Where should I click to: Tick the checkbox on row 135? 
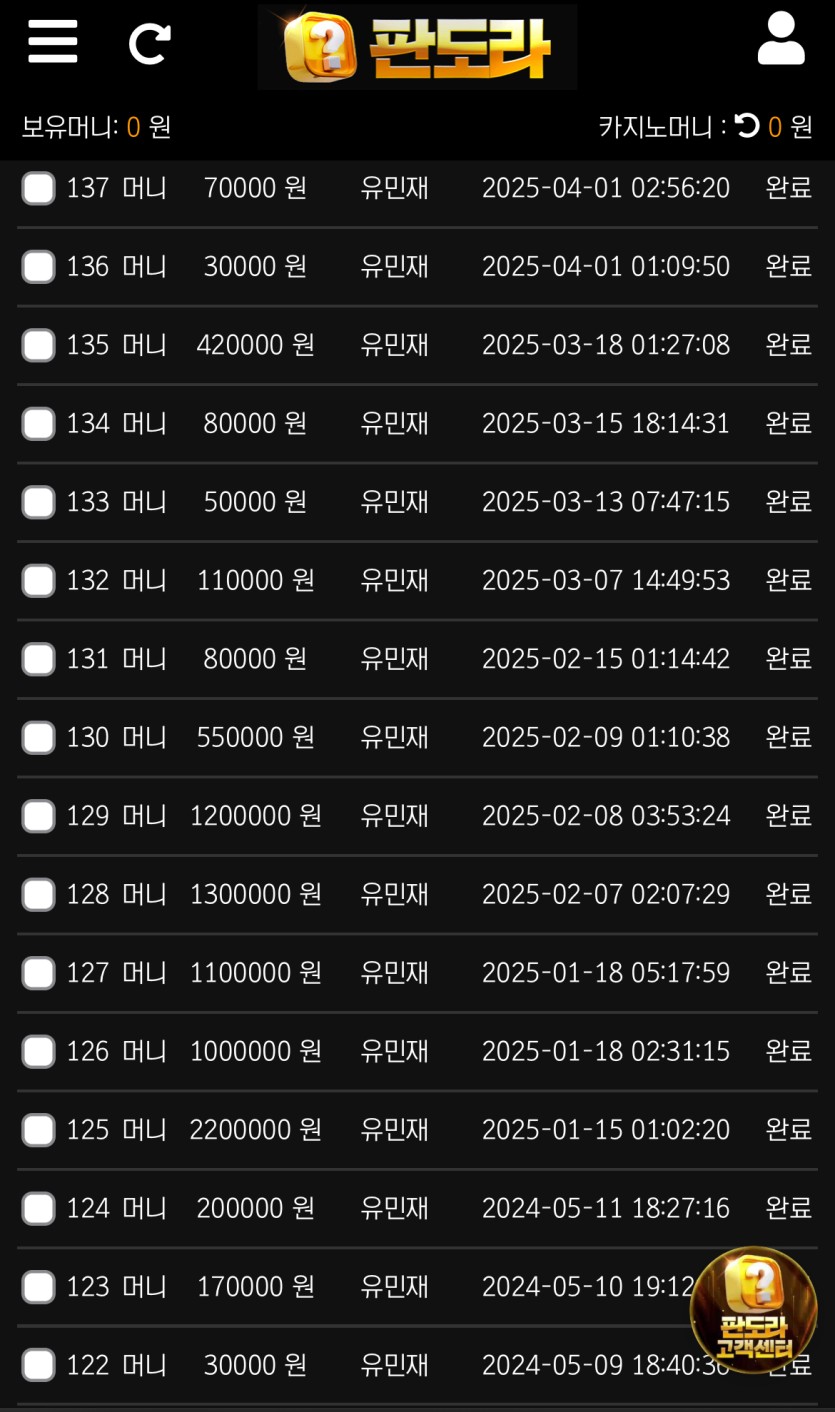pos(39,345)
